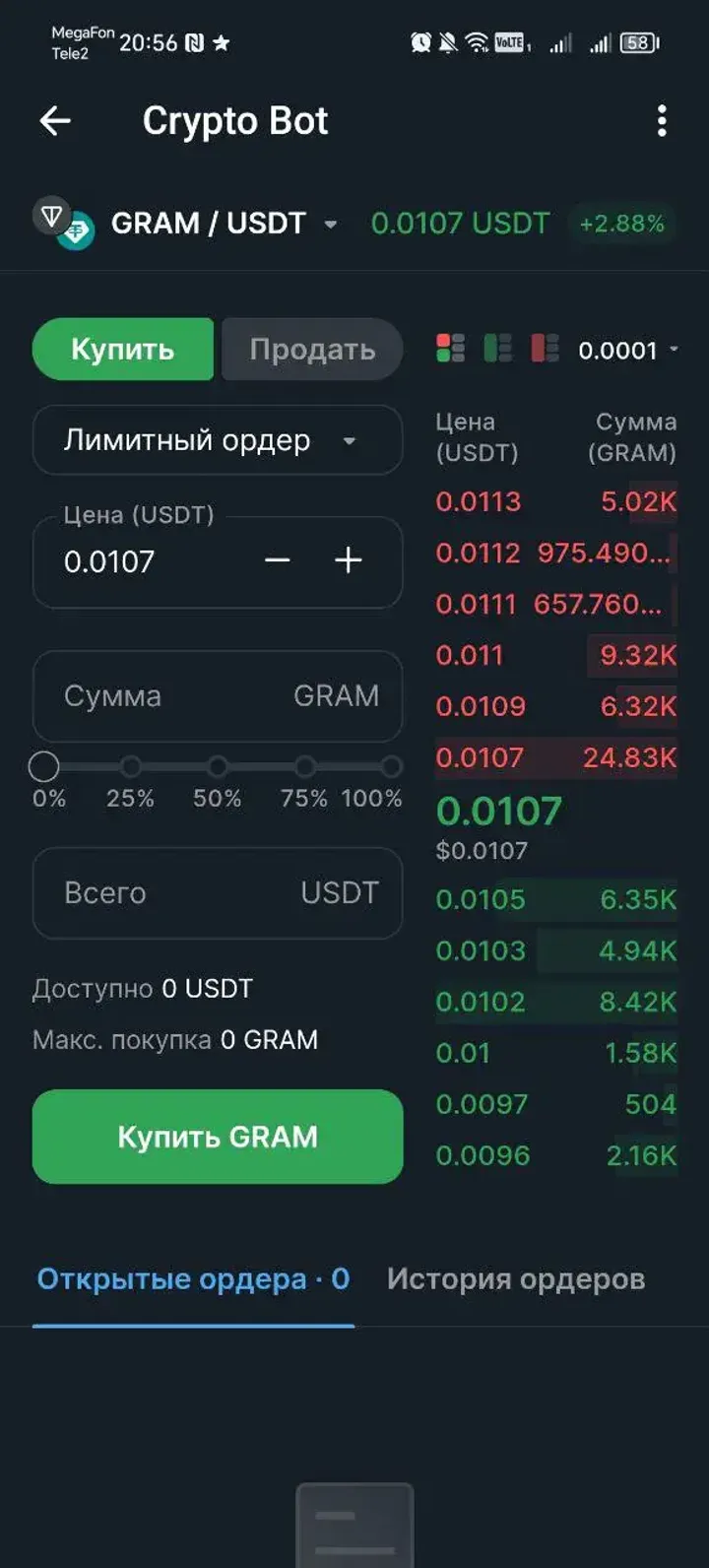Select the combined bids and asks order book view
This screenshot has height=1568, width=709.
[x=450, y=349]
